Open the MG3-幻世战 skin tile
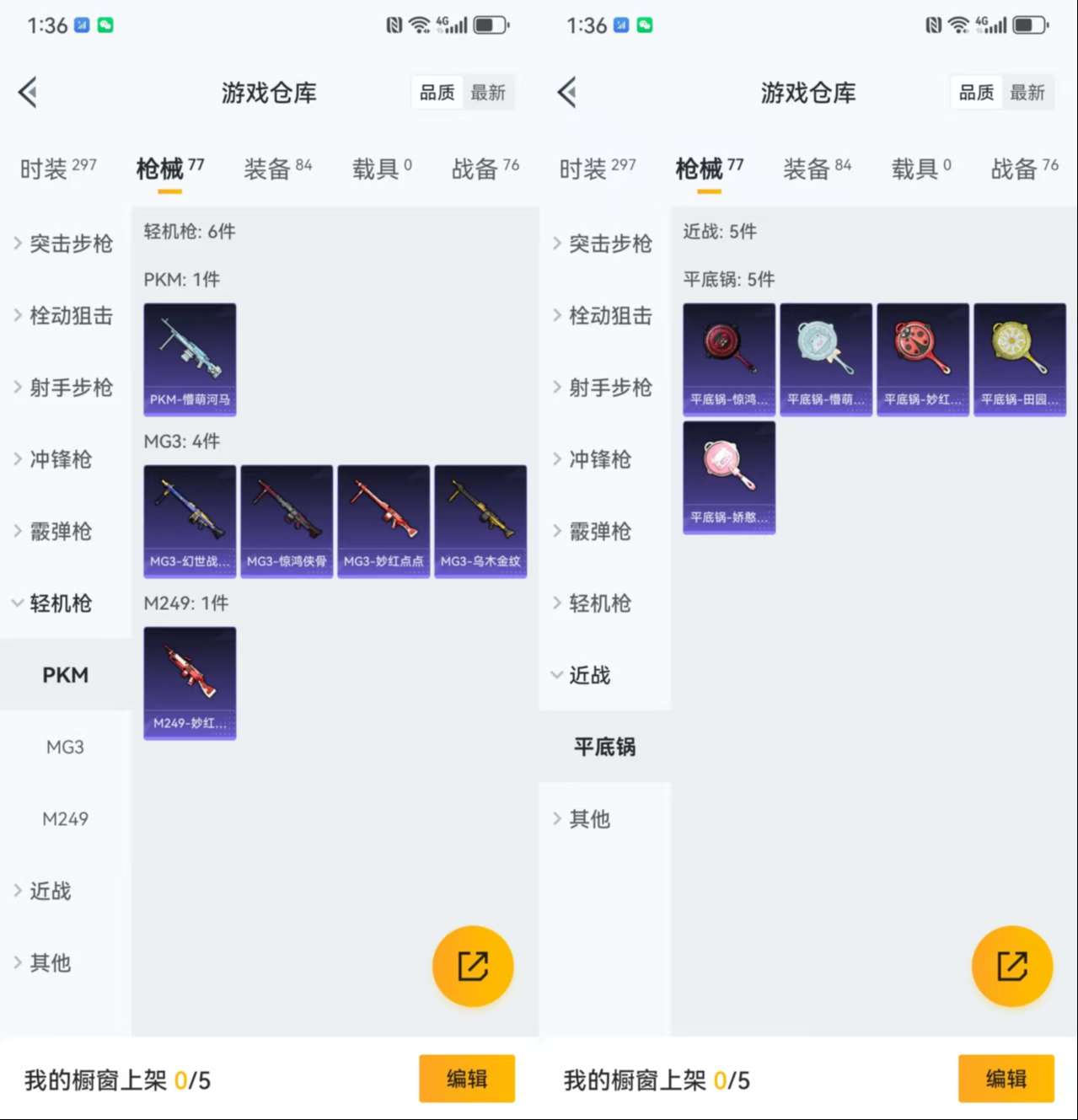 [190, 521]
